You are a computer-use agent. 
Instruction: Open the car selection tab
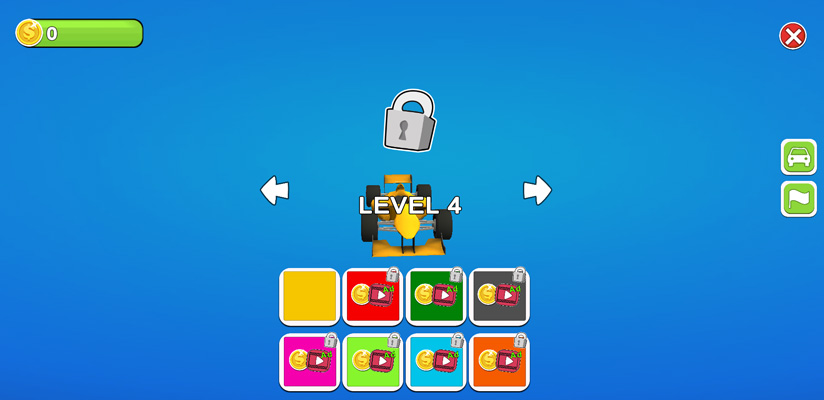(798, 157)
